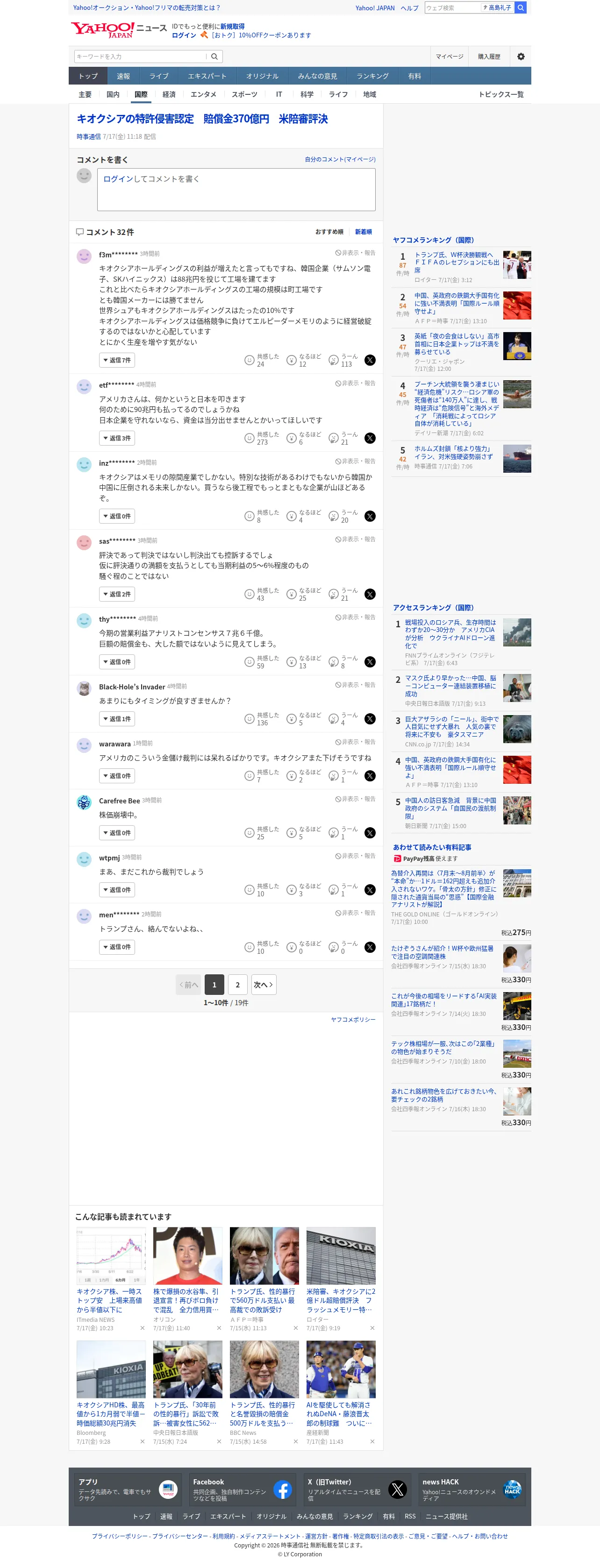Dismiss the ITmedia NEWS recommended article
The width and height of the screenshot is (600, 1568).
143,1328
